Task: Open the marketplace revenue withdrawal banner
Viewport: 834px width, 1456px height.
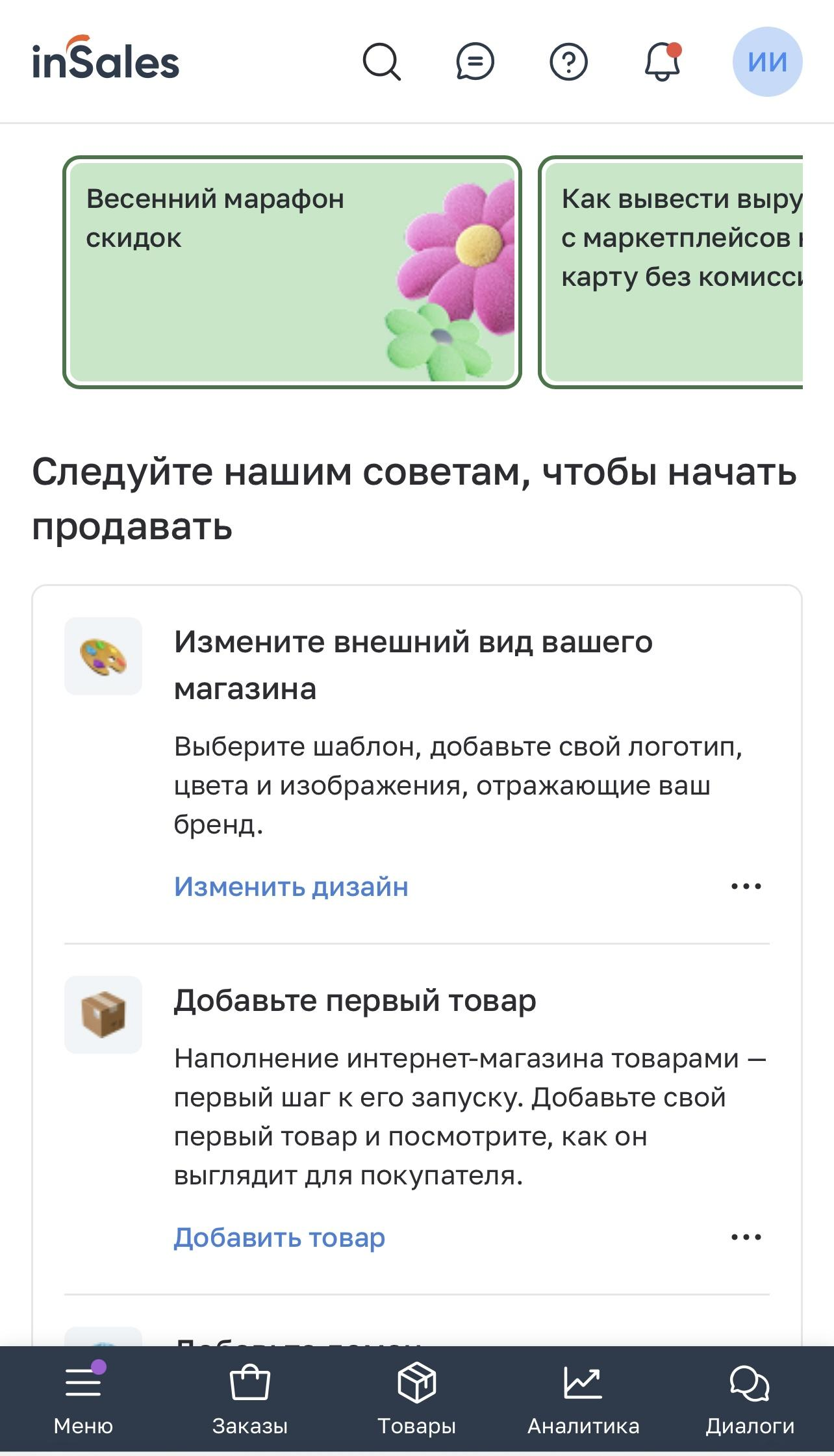Action: tap(671, 272)
